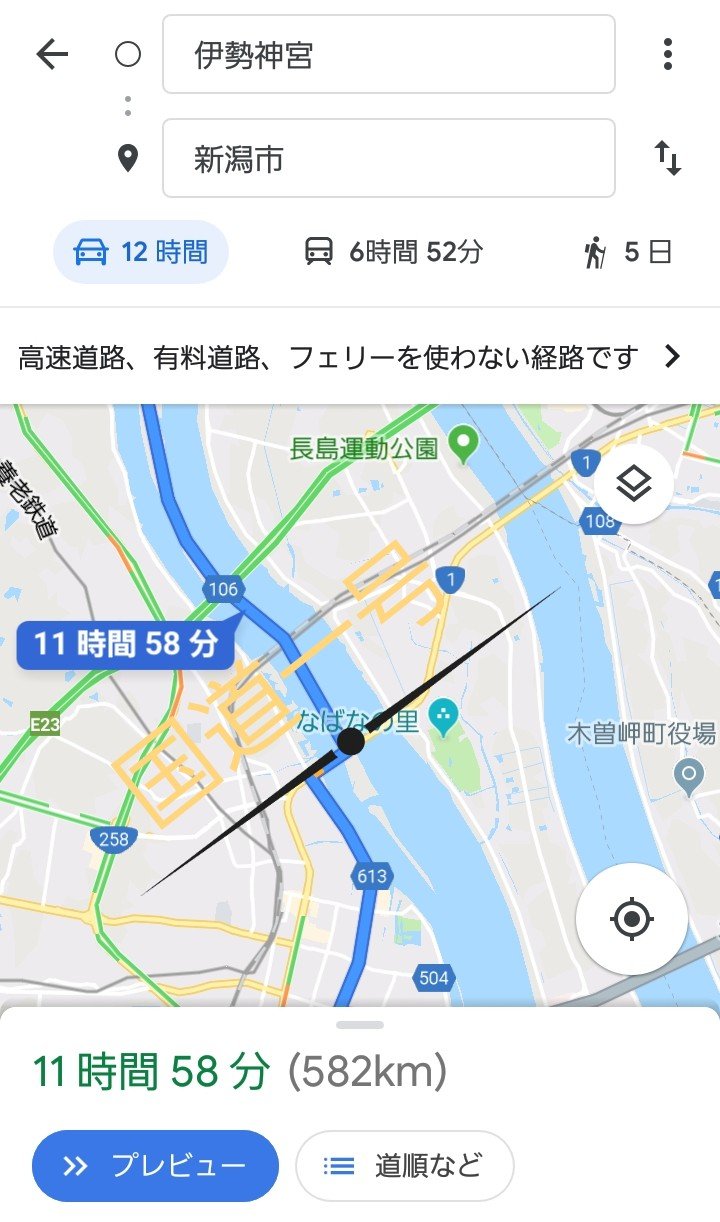This screenshot has height=1222, width=720.
Task: Expand the route details sheet handle
Action: click(360, 1025)
